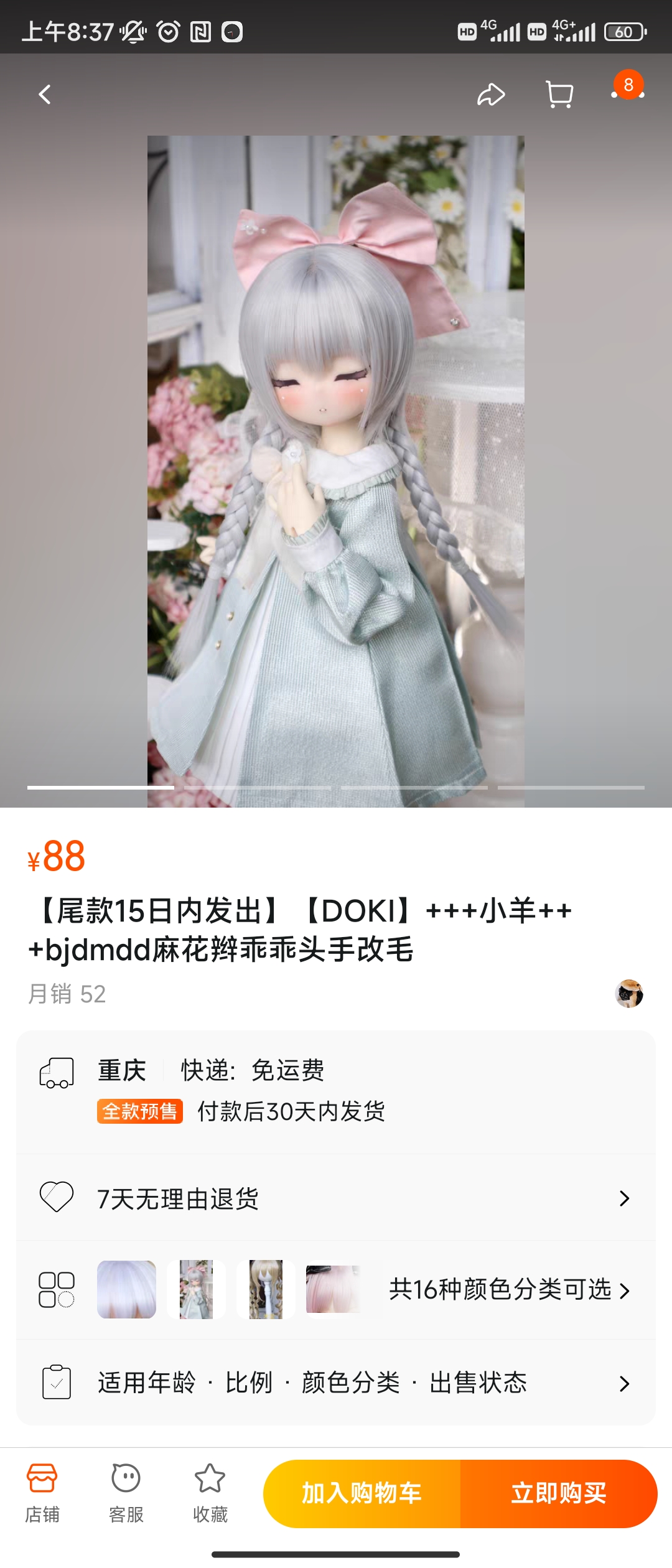Share this product listing
Screen dimensions: 672x1568
pyautogui.click(x=490, y=95)
